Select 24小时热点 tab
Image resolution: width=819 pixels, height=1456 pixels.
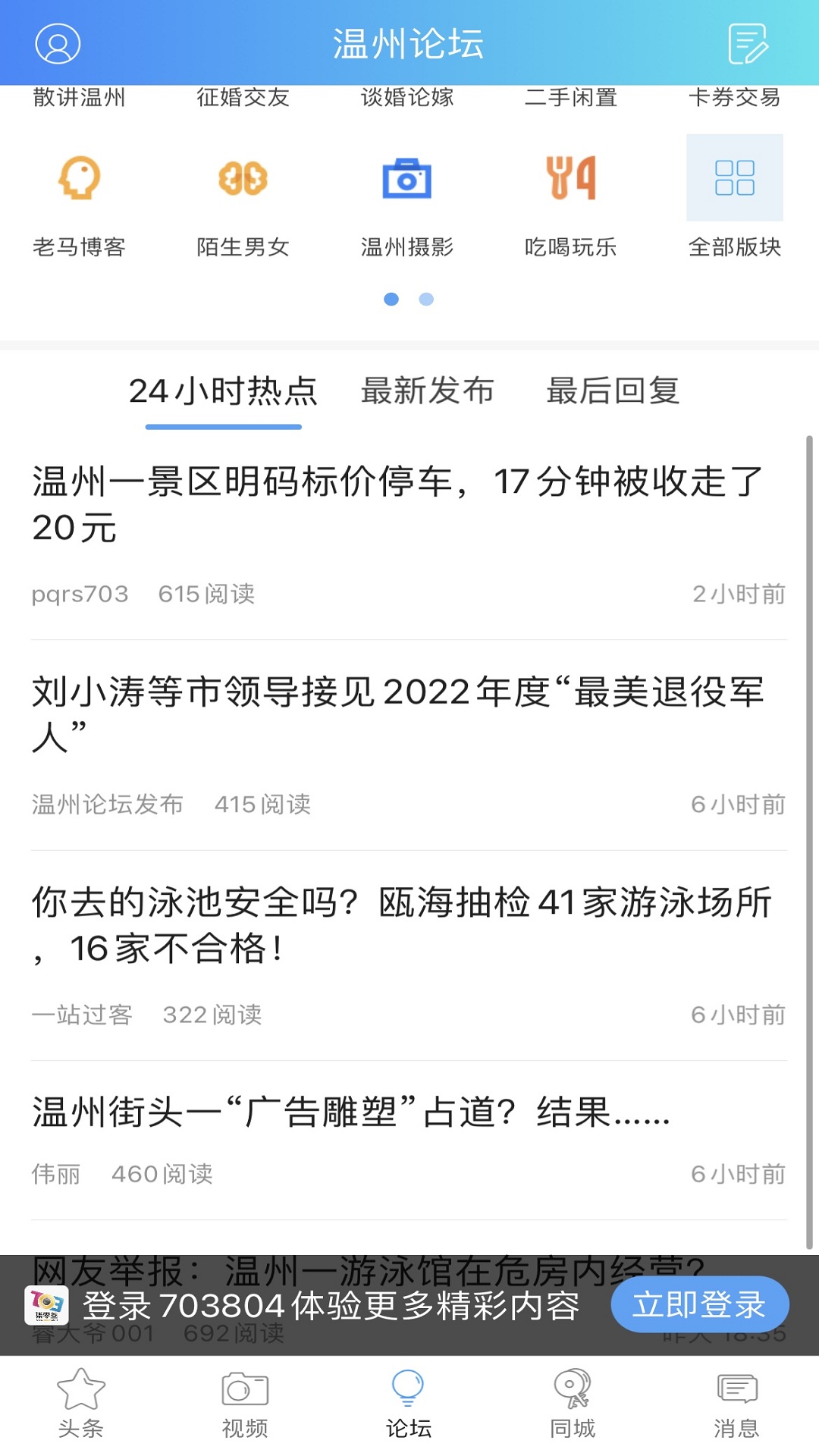click(223, 392)
